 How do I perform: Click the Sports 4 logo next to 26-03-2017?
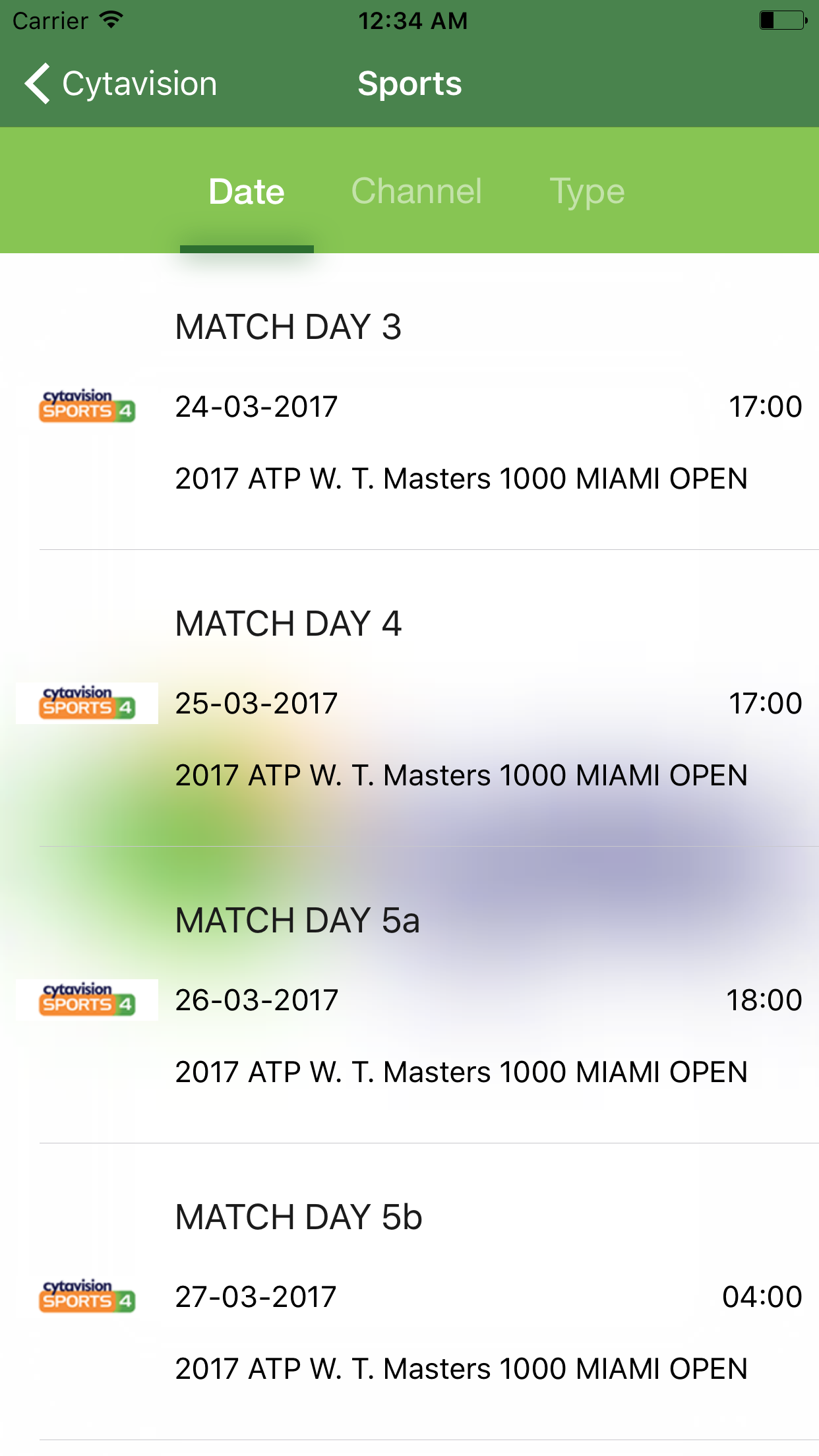(86, 1000)
